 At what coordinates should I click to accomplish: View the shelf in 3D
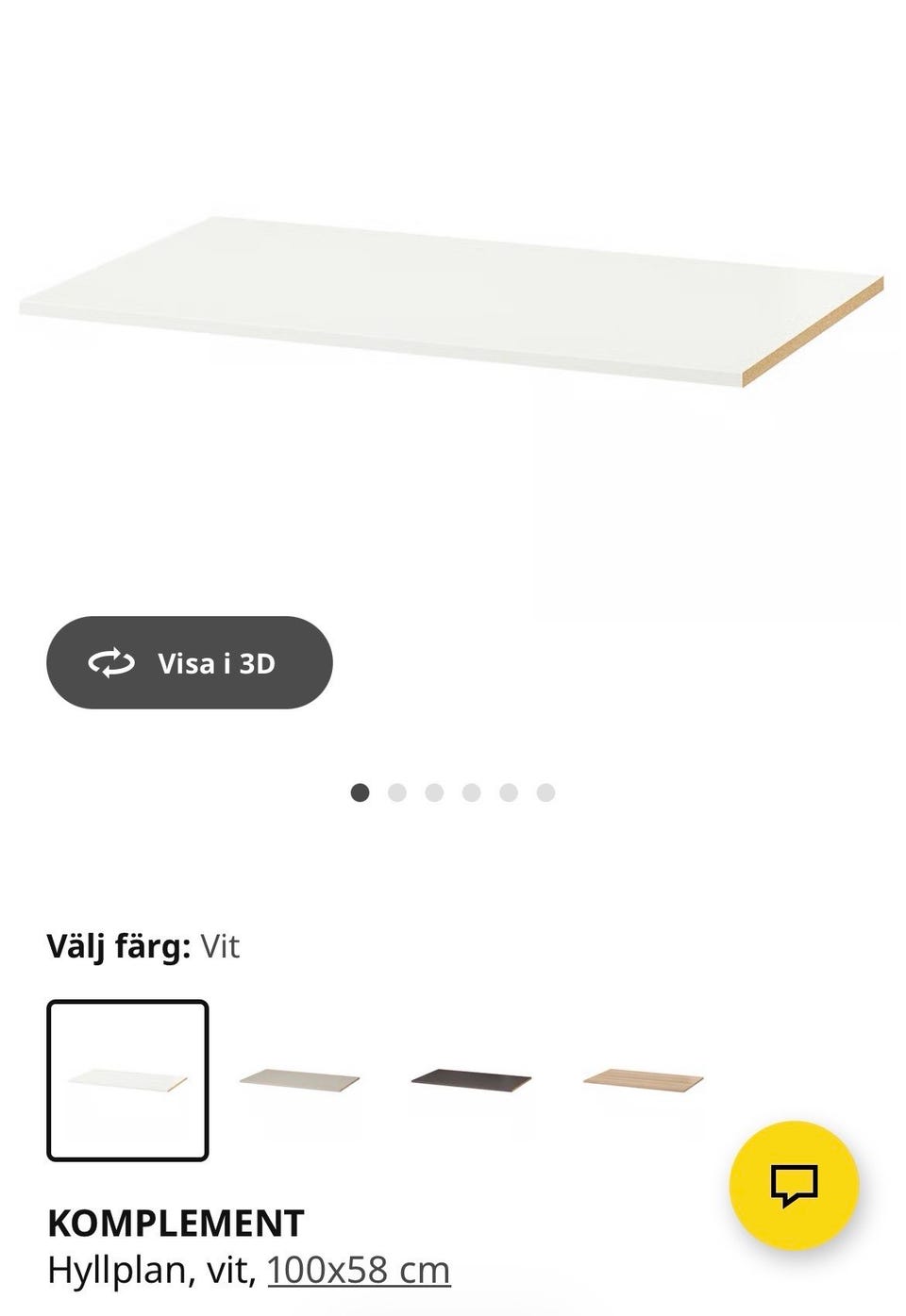point(189,663)
